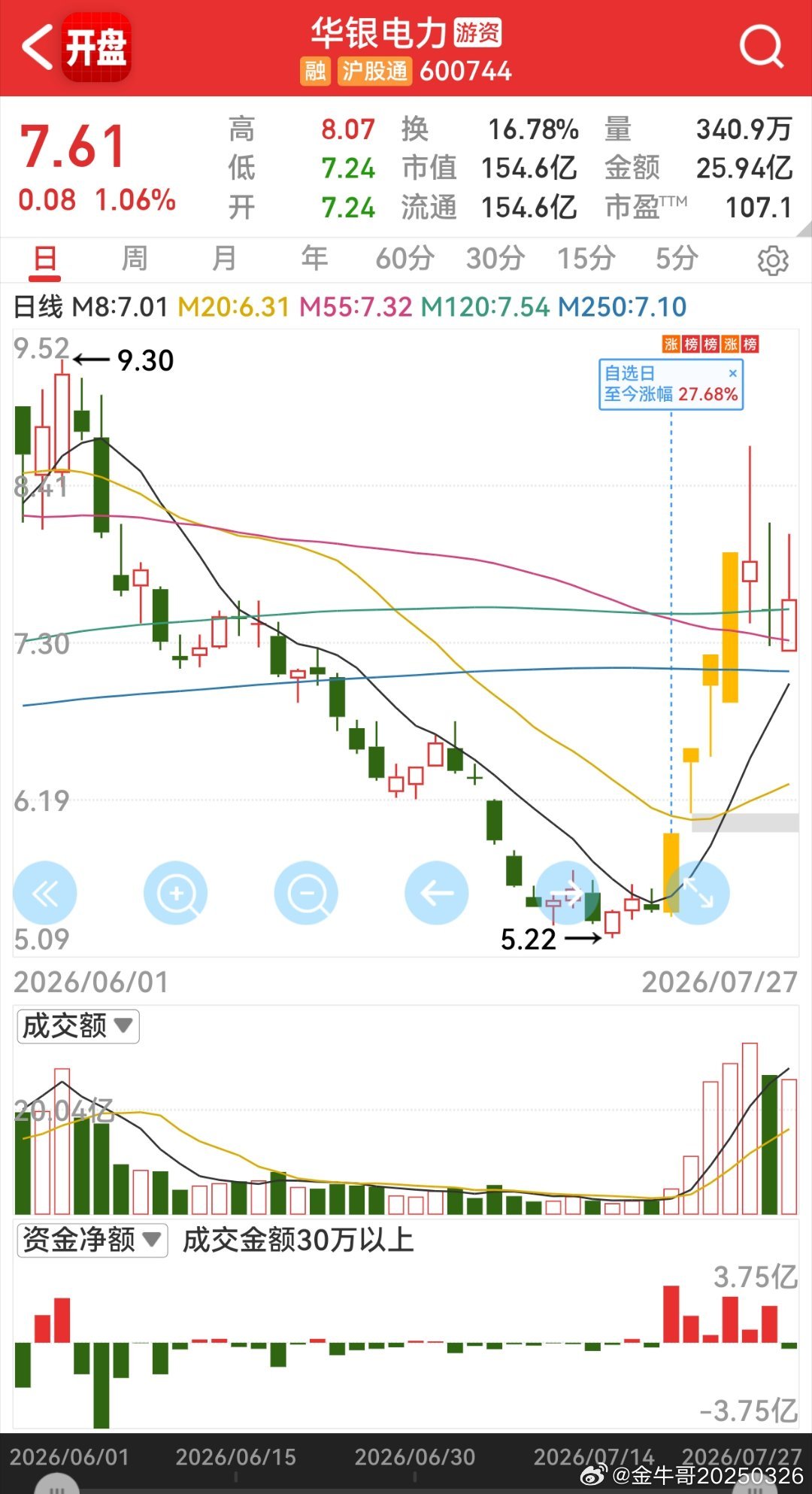Switch to the 周 weekly chart

click(135, 258)
